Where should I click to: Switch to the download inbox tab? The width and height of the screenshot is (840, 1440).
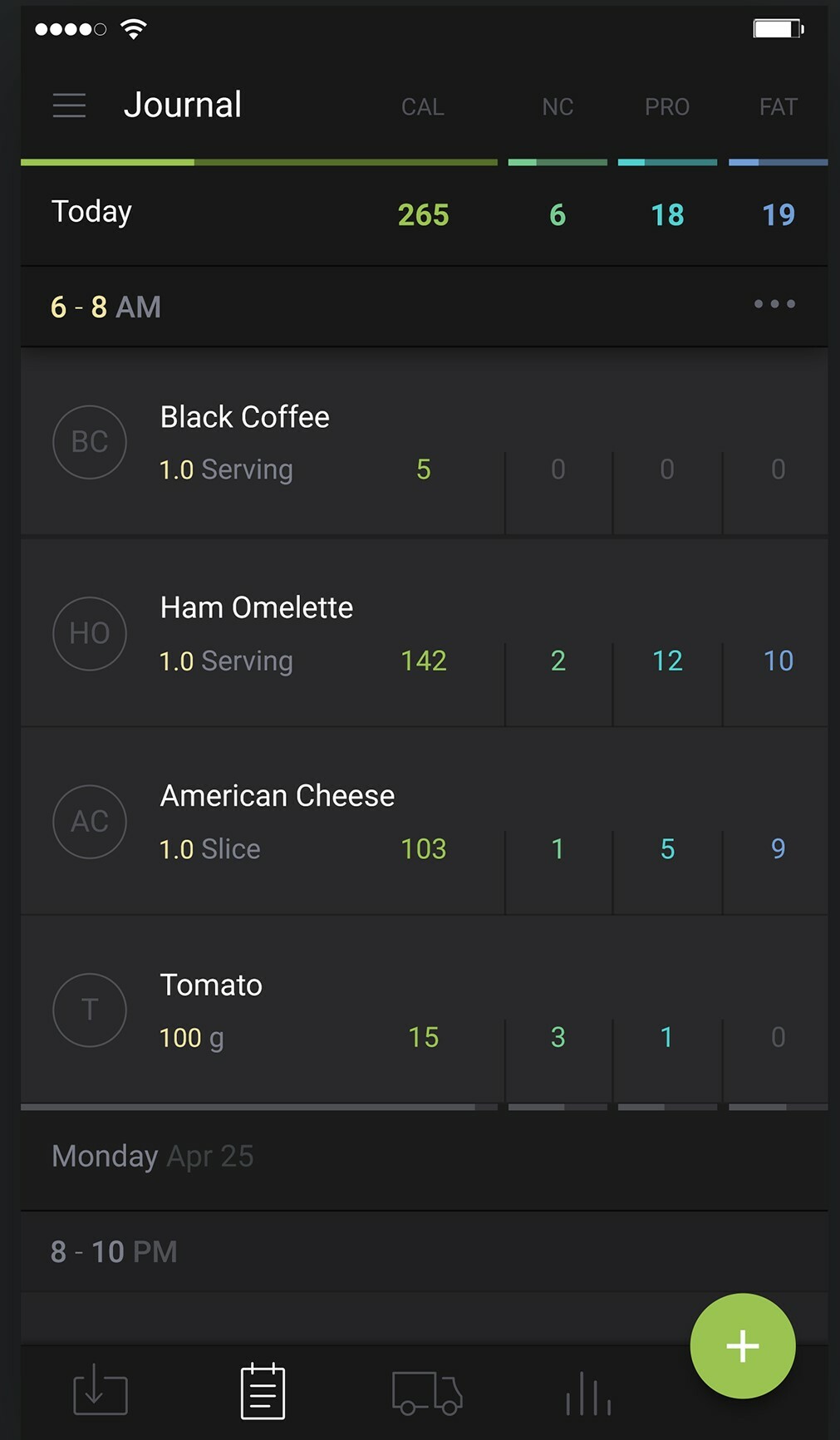(x=101, y=1391)
